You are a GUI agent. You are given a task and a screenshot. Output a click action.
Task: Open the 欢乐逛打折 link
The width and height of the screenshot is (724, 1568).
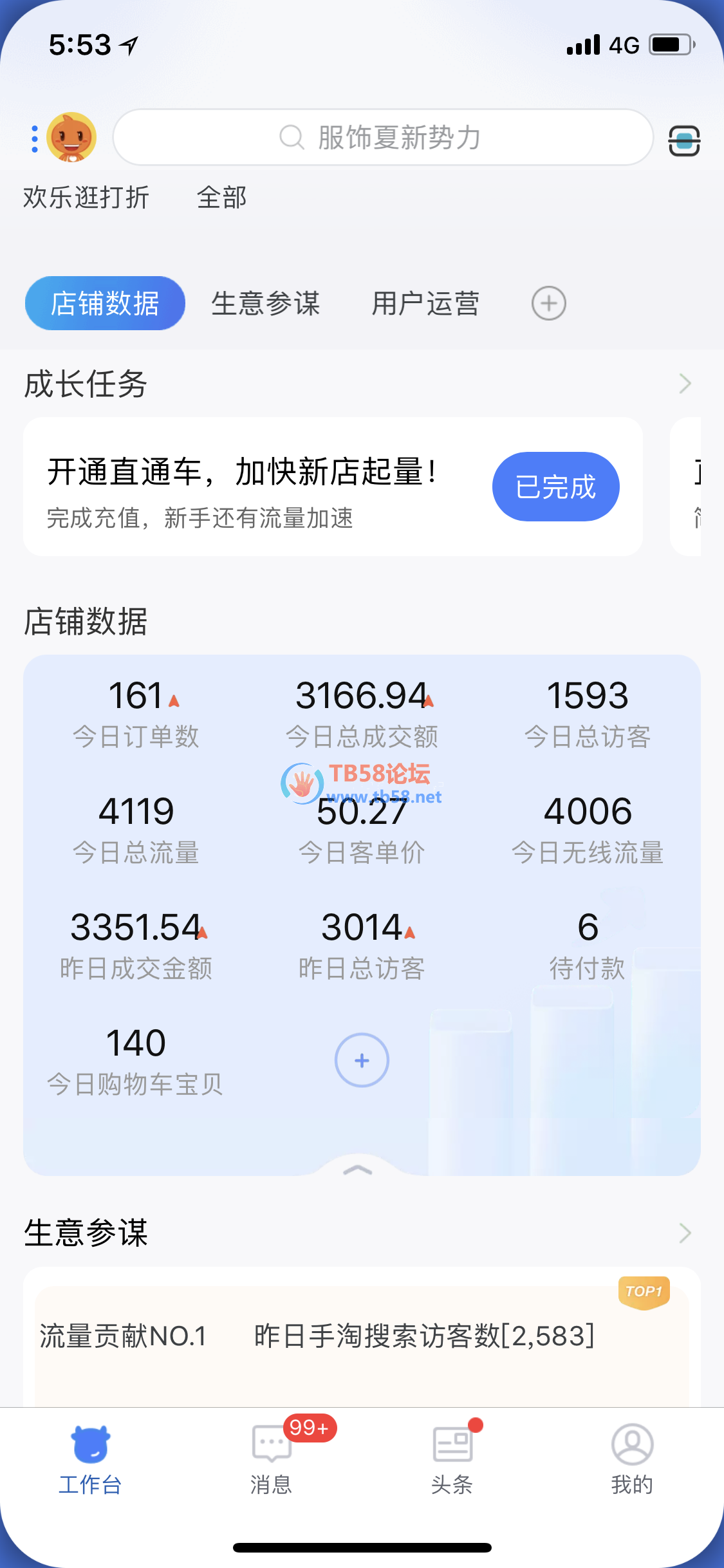click(86, 198)
